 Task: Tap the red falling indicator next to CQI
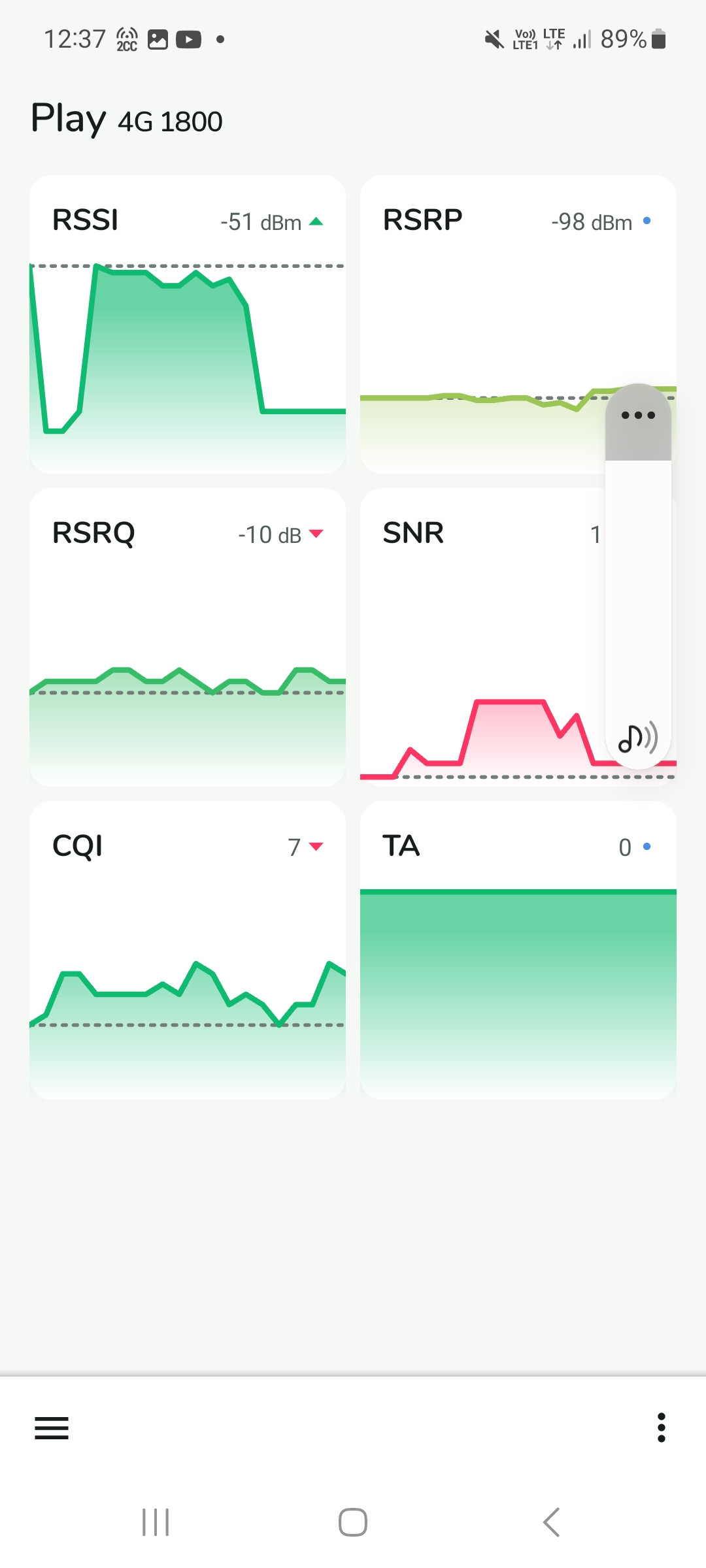coord(316,846)
